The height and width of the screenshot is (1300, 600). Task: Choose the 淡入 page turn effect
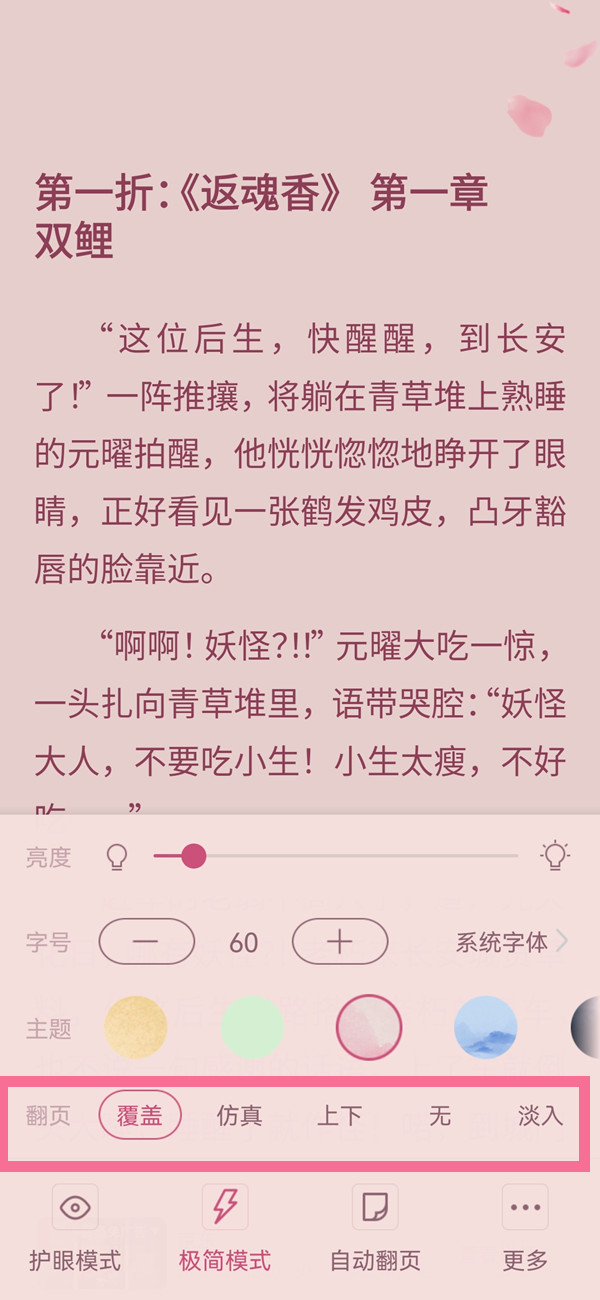tap(540, 1116)
